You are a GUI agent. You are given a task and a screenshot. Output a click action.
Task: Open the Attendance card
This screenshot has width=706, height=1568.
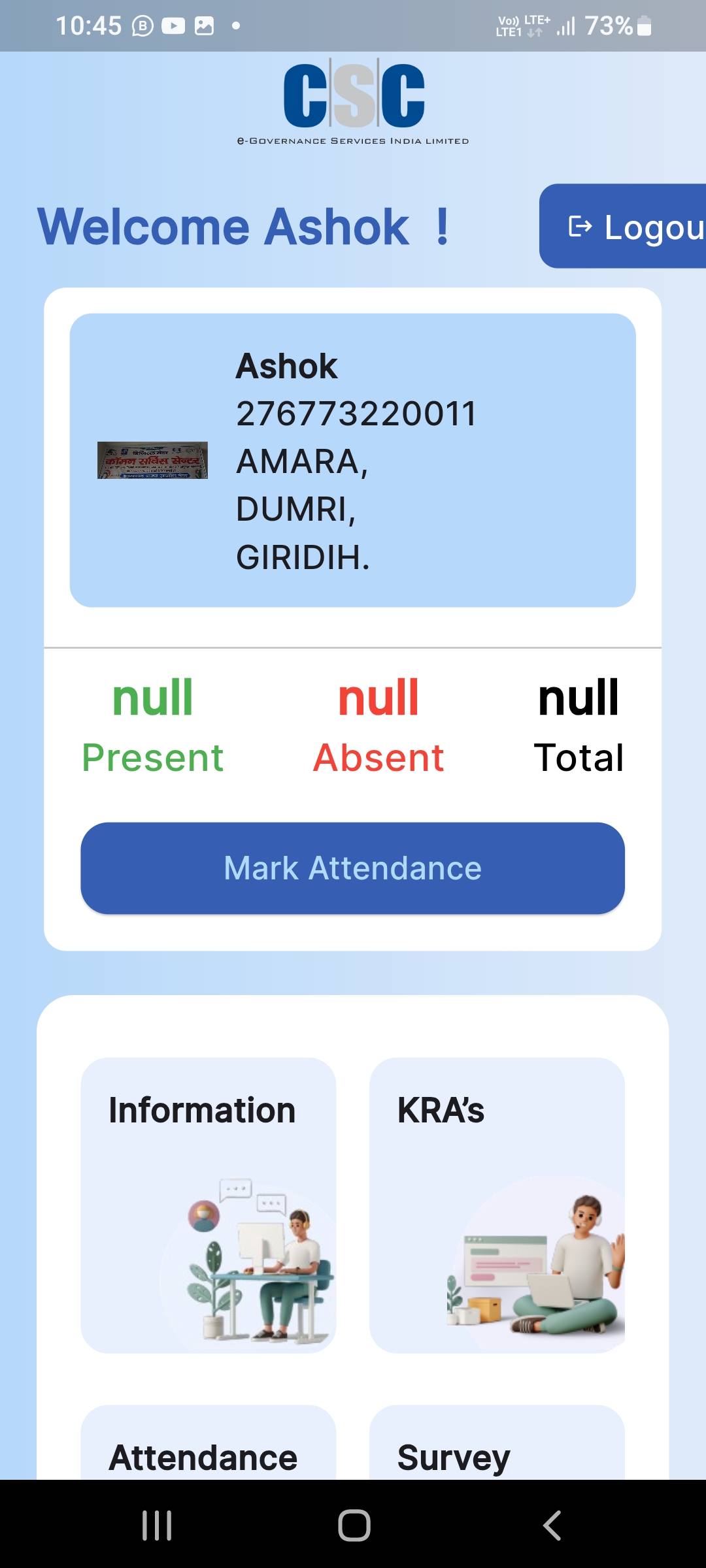208,1443
